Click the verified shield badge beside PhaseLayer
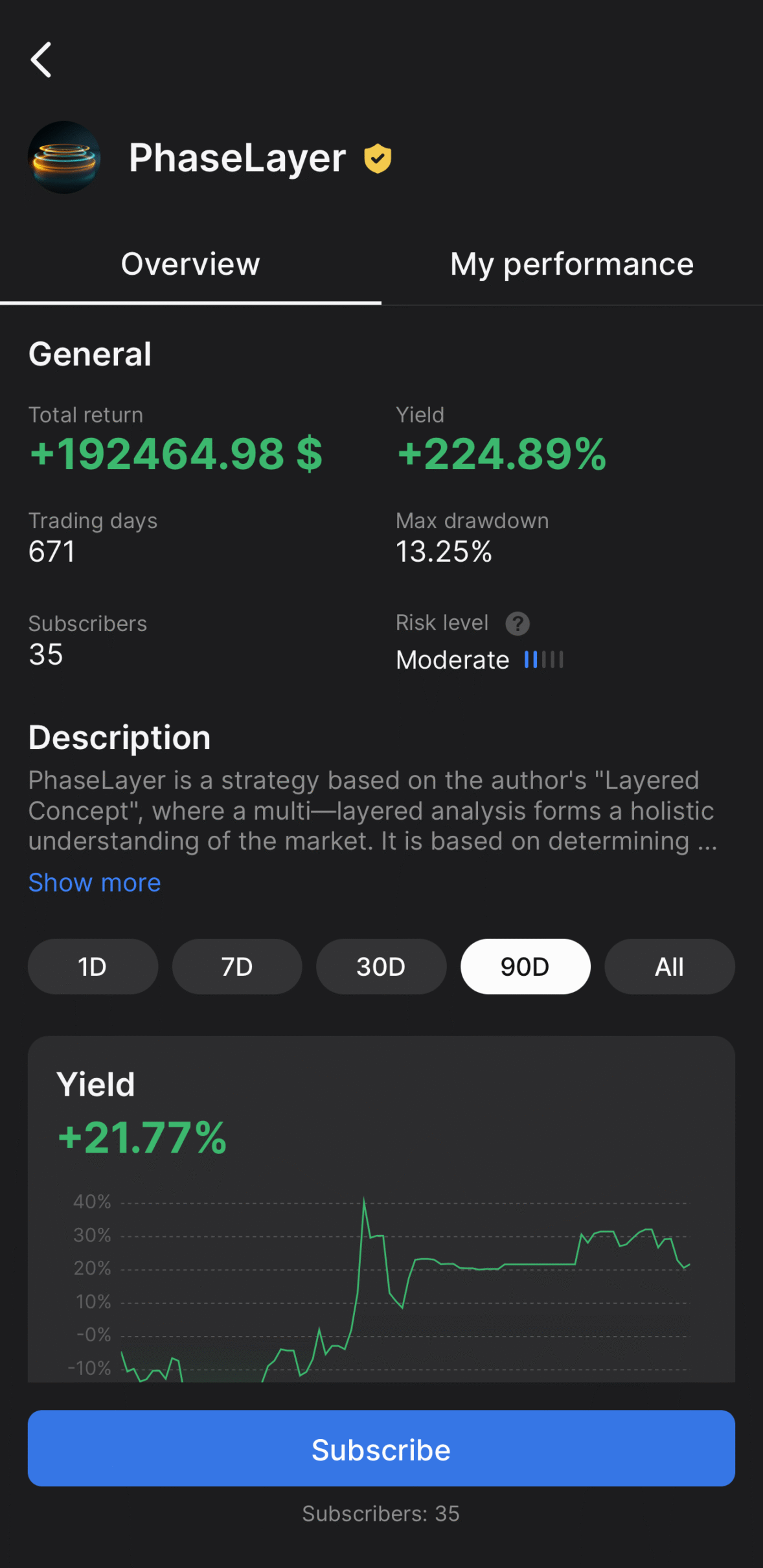This screenshot has width=763, height=1568. click(x=378, y=157)
